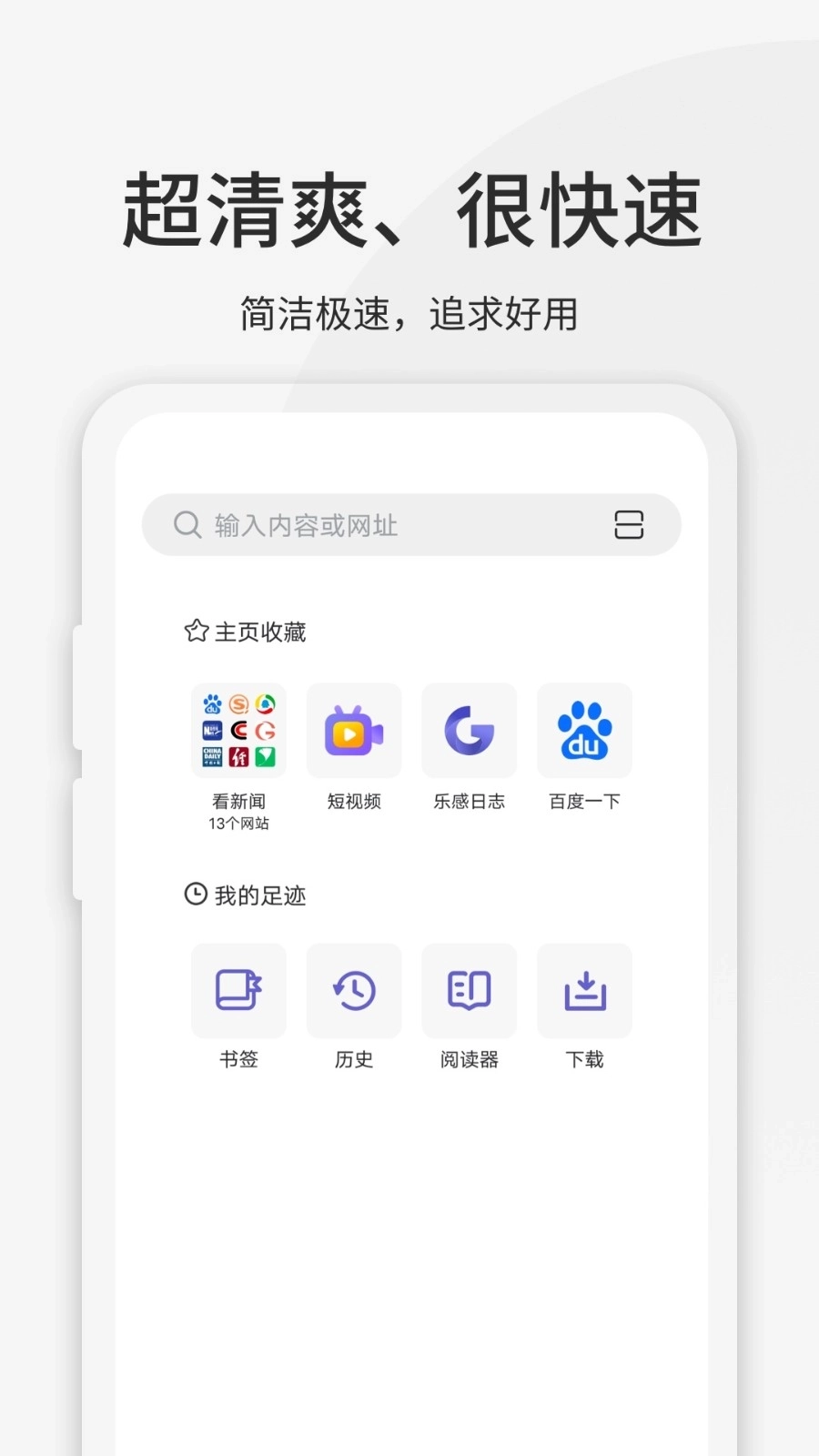Open the 阅读器 reader icon
Viewport: 819px width, 1456px height.
click(469, 991)
